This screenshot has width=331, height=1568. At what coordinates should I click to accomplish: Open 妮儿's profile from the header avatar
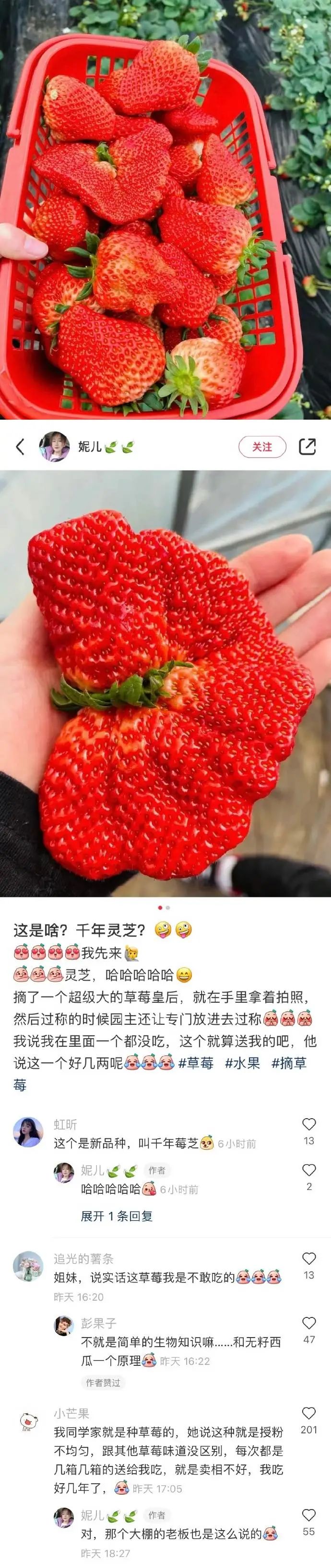click(54, 447)
